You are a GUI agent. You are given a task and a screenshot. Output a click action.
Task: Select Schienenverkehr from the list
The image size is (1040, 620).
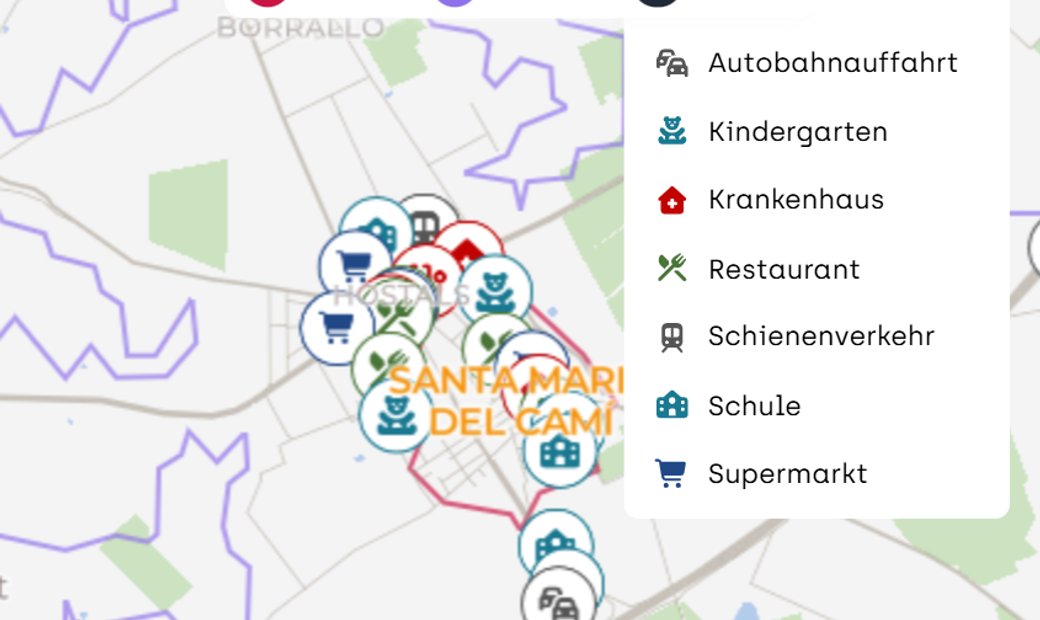(x=820, y=336)
